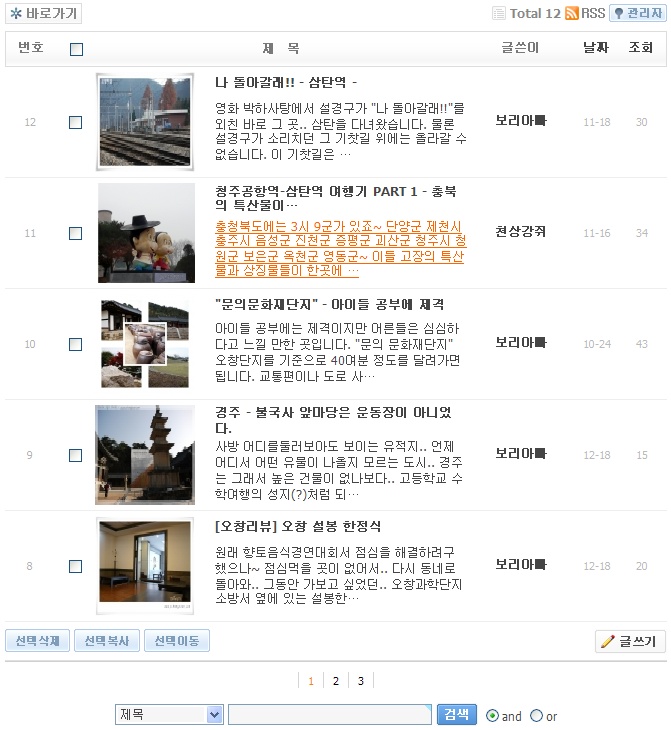Open the RSS feed link
Image resolution: width=671 pixels, height=730 pixels.
click(585, 13)
